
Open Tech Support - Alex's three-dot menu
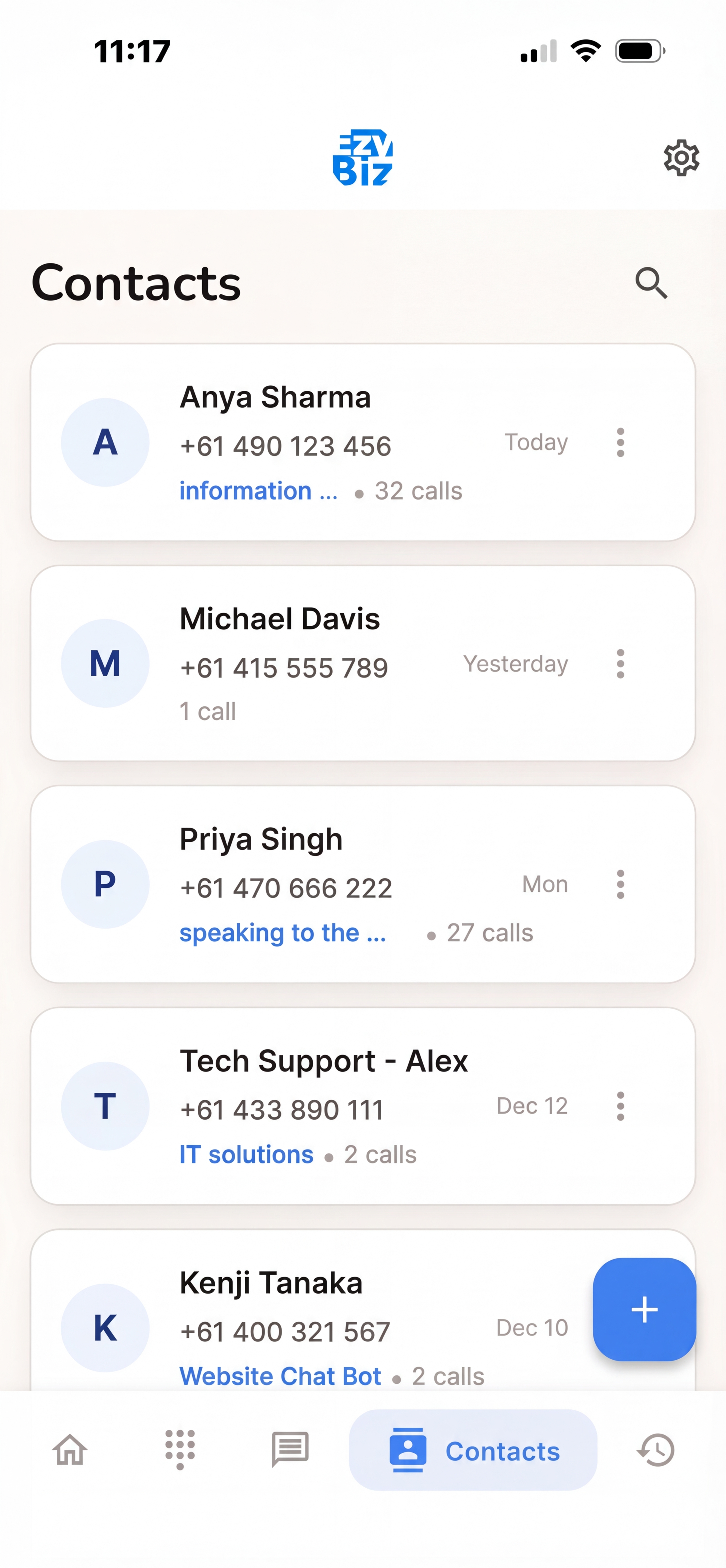(x=621, y=1106)
